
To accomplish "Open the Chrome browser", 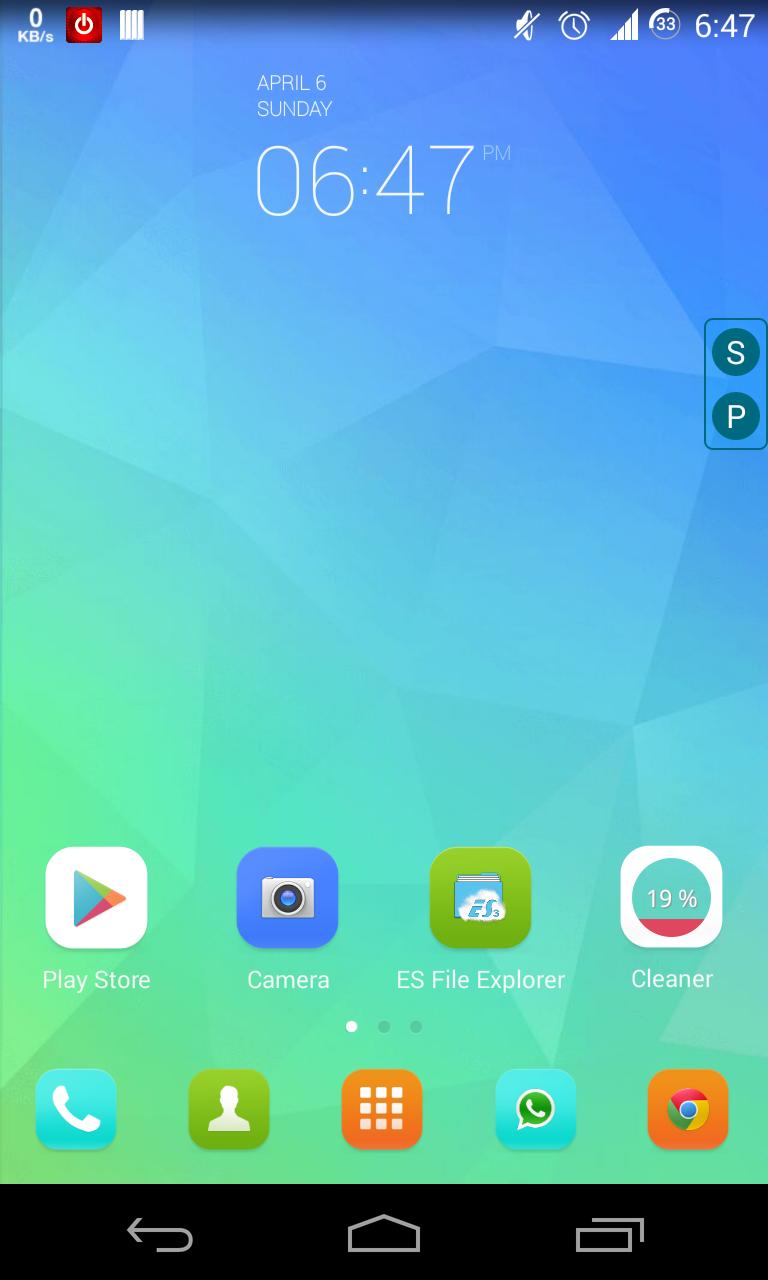I will [x=688, y=1109].
